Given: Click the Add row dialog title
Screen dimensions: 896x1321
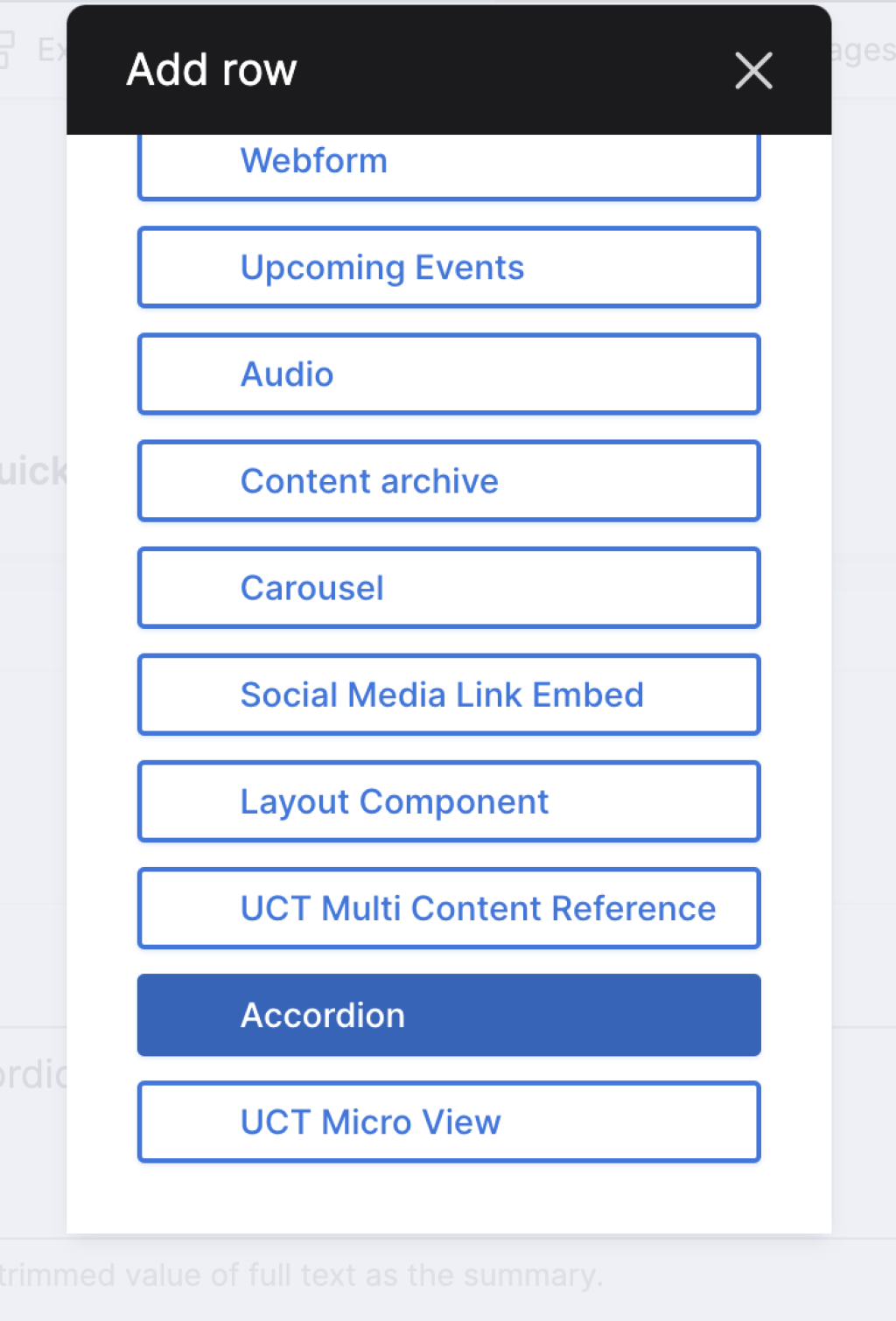Looking at the screenshot, I should click(212, 69).
